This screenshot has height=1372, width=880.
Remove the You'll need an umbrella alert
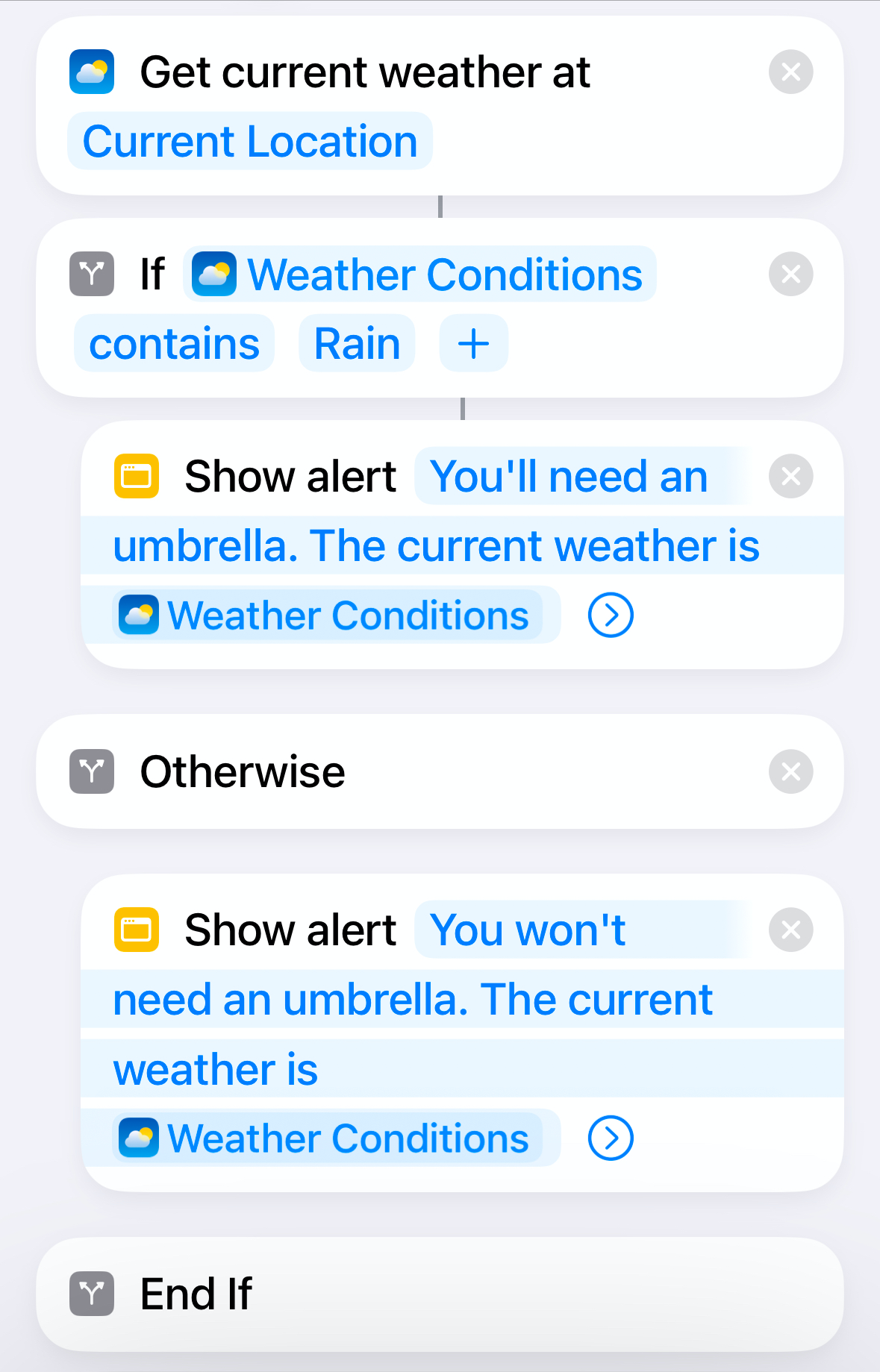790,476
